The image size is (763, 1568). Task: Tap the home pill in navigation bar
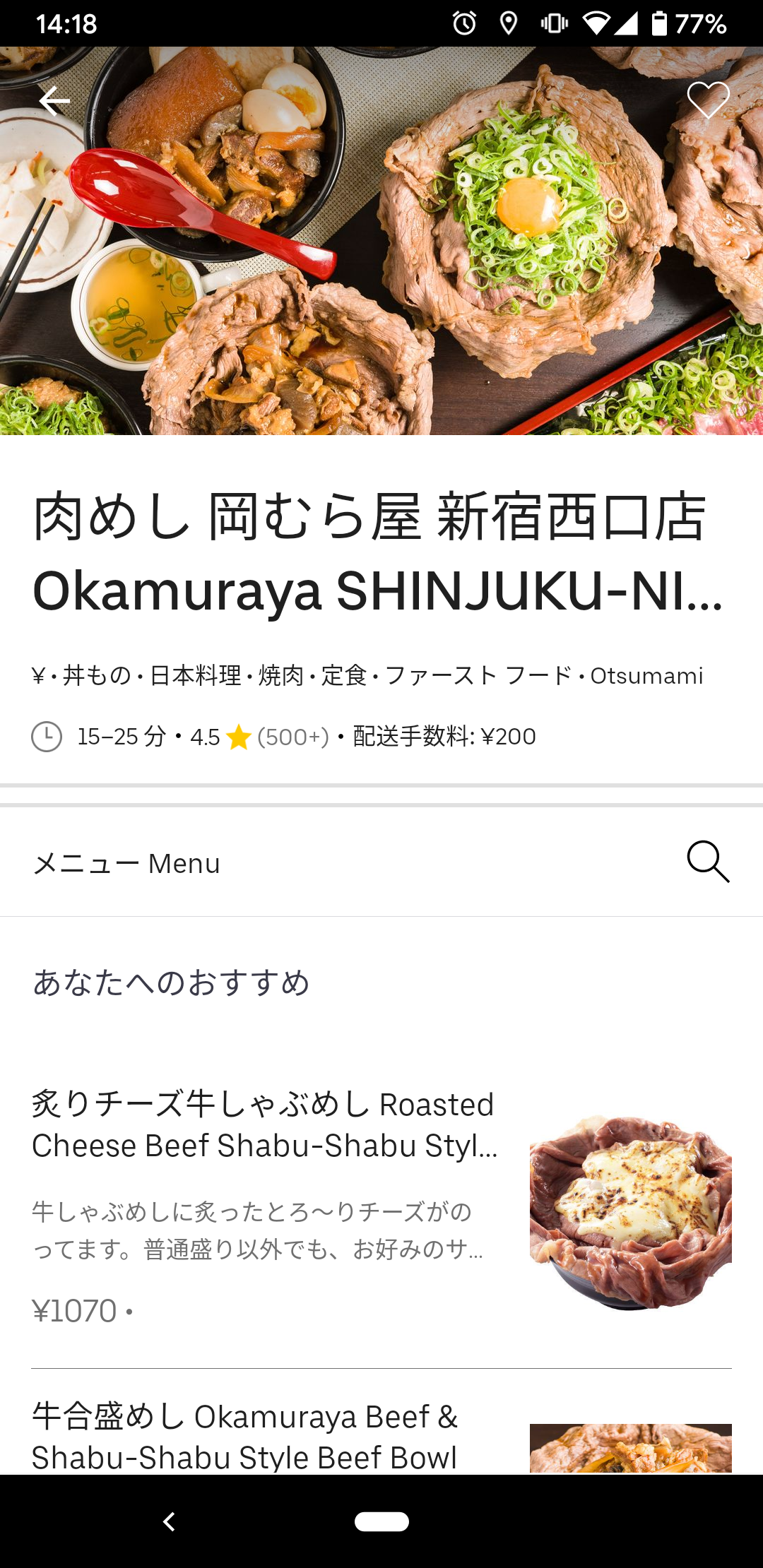coord(381,1521)
